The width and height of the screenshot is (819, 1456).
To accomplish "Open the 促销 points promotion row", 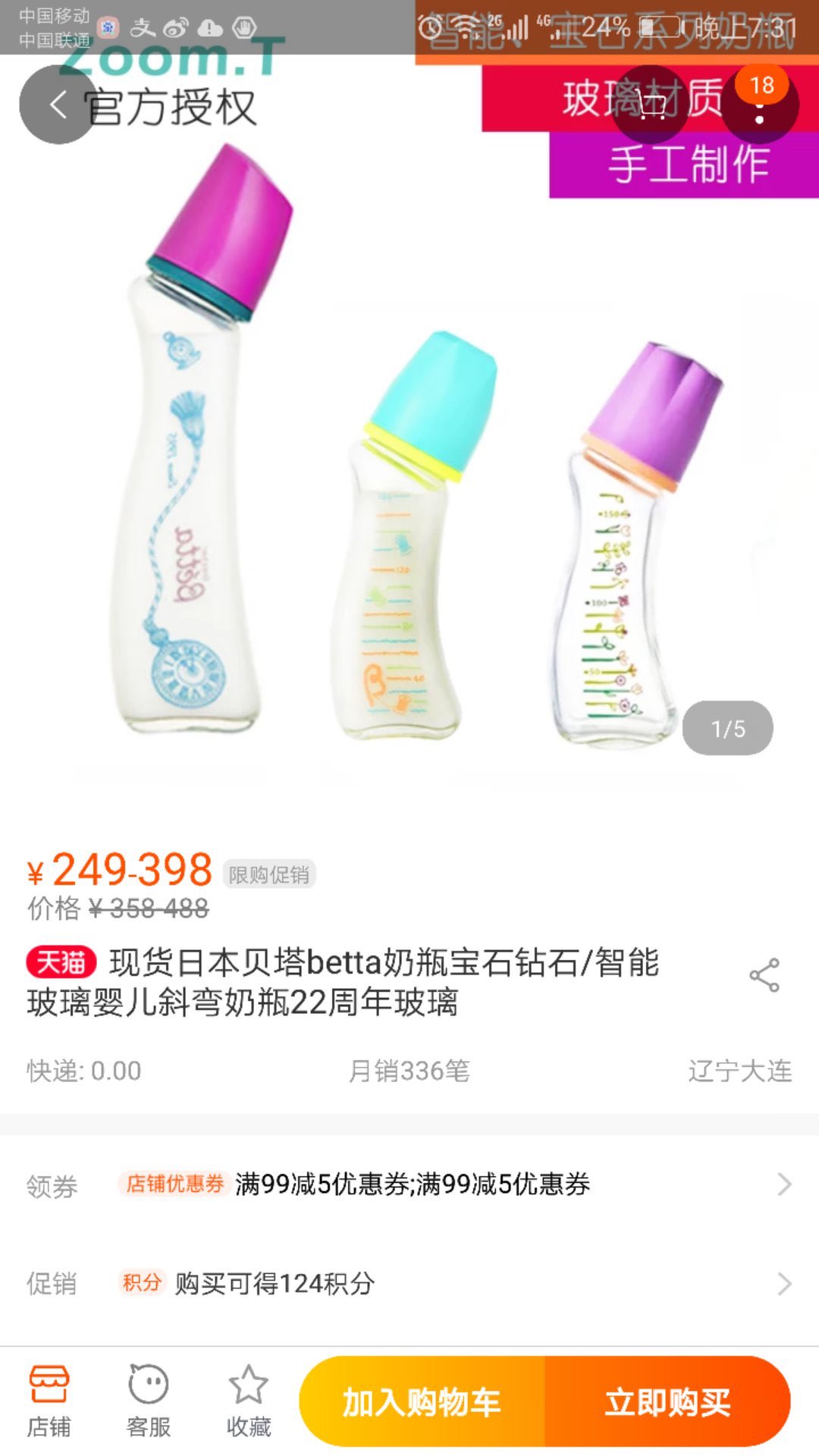I will pyautogui.click(x=409, y=1283).
